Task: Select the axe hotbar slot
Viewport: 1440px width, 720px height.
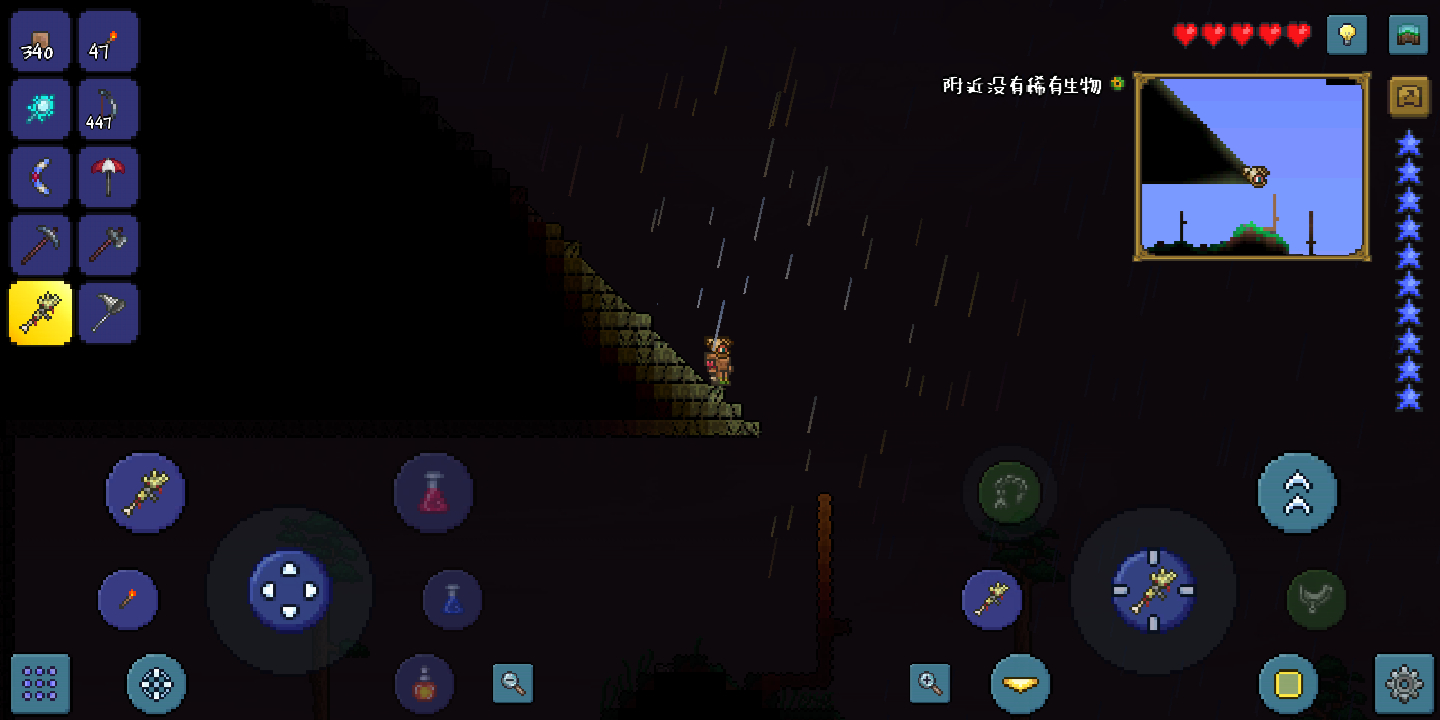Action: click(x=108, y=313)
